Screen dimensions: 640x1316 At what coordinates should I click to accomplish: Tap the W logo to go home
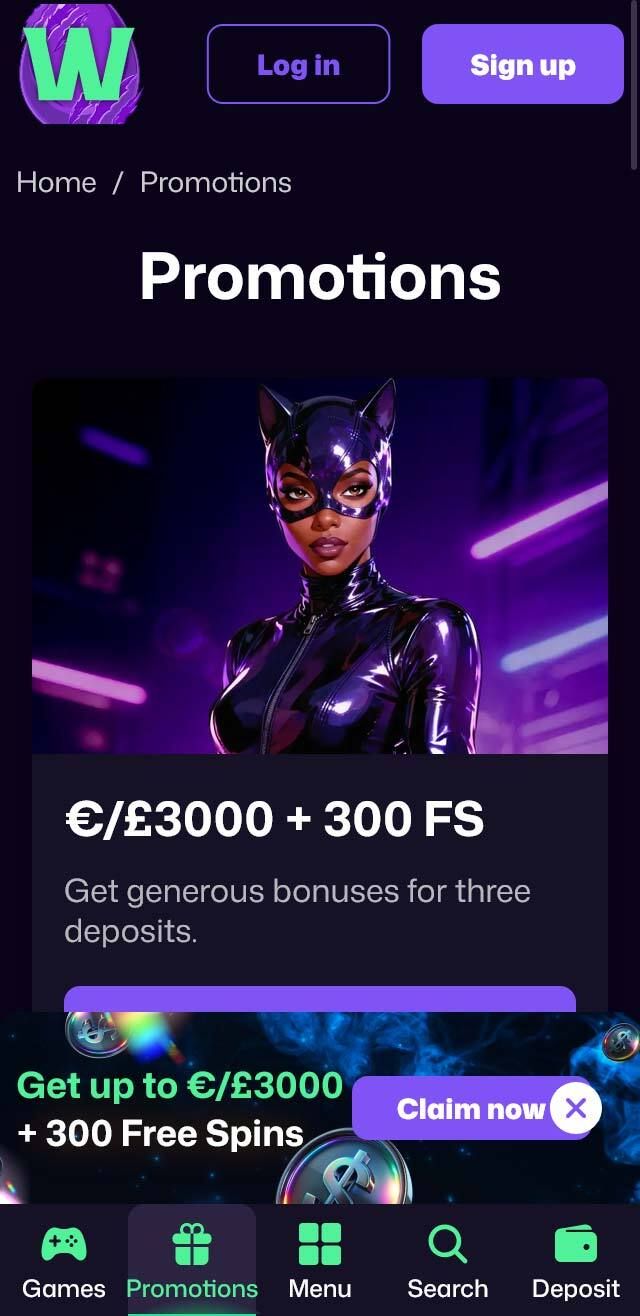[80, 64]
